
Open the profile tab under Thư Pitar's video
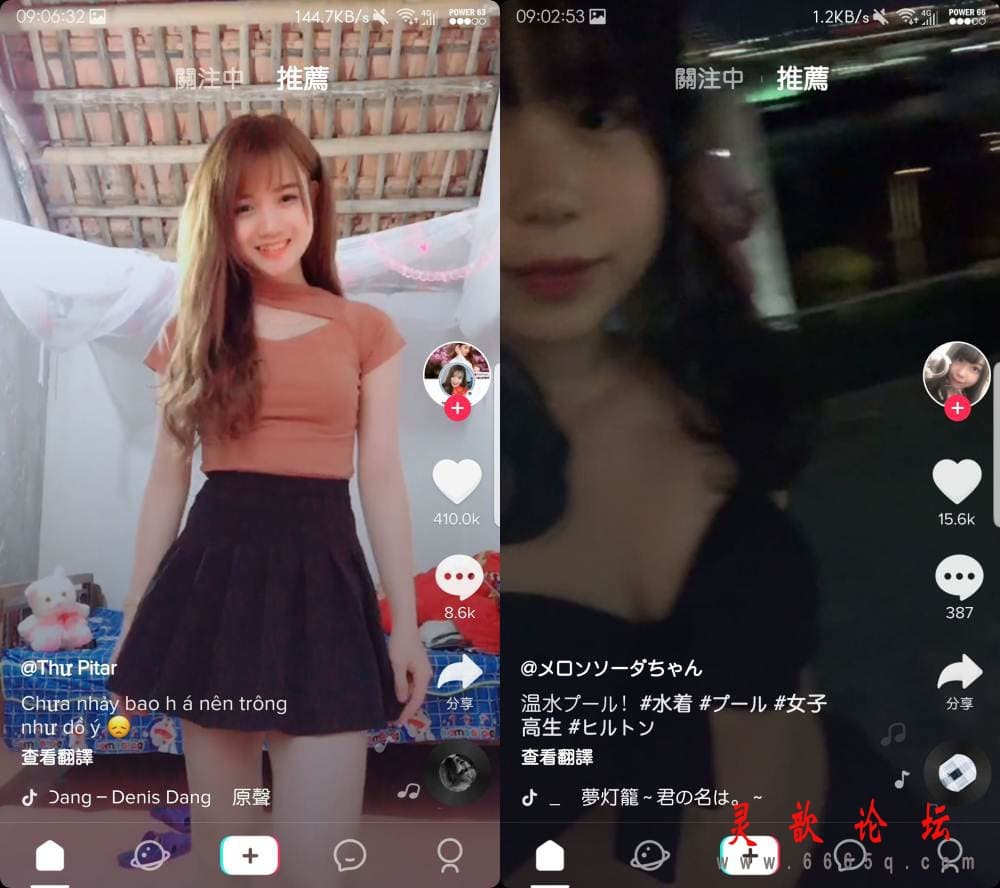449,856
